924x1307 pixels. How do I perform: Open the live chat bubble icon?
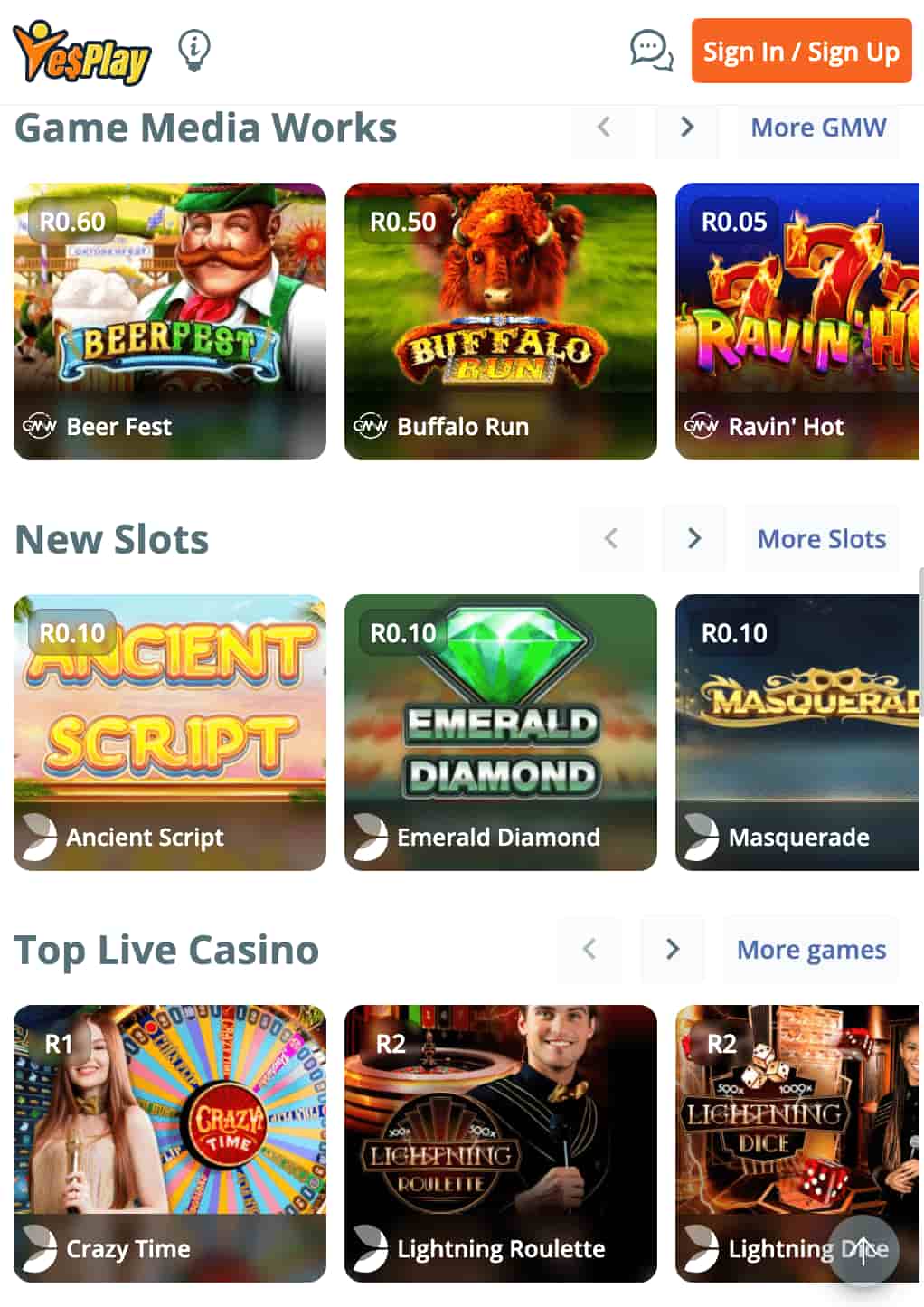(649, 52)
